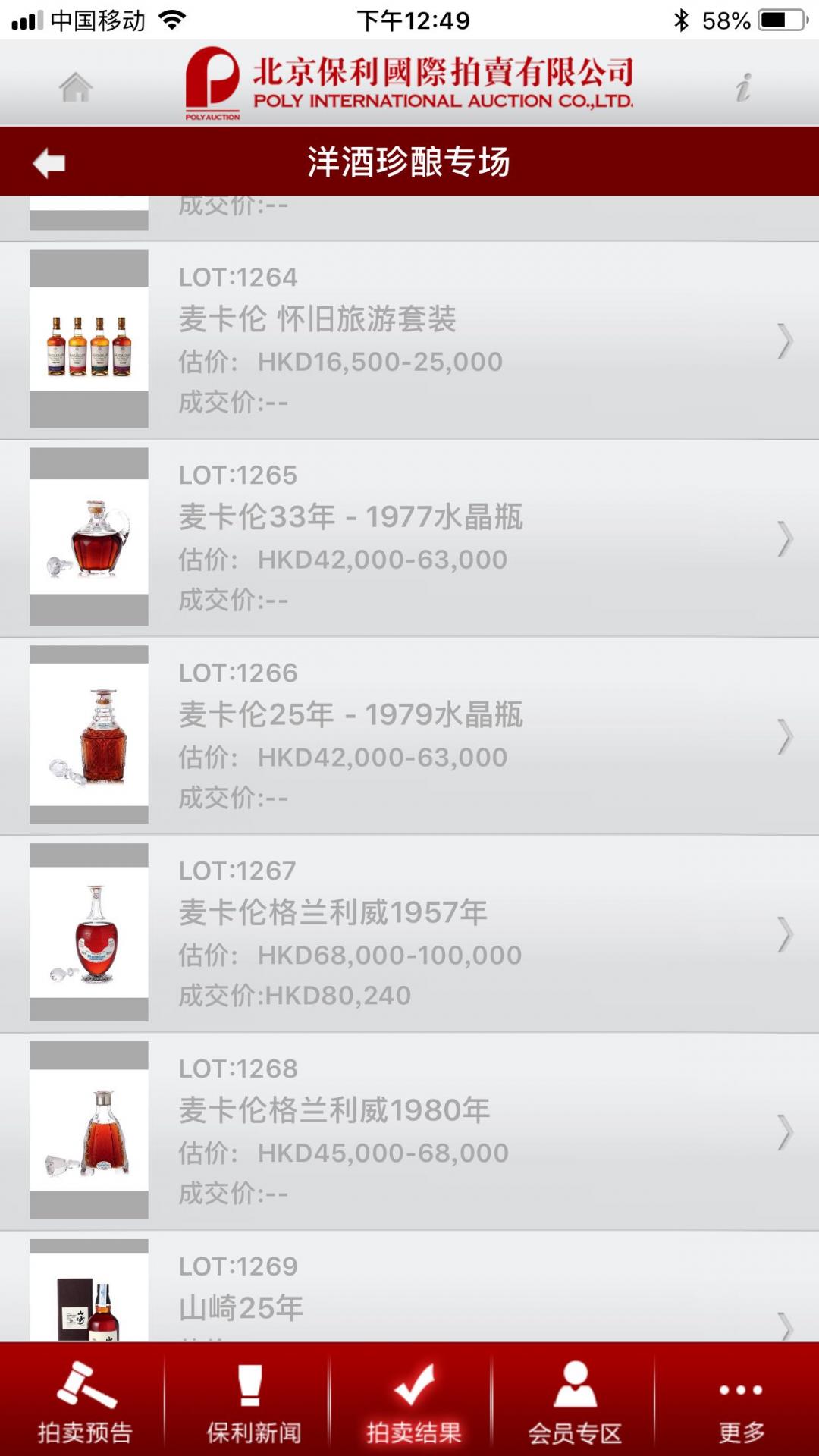Select the 拍卖结果 tab
Screen dimensions: 819x1456
413,1401
